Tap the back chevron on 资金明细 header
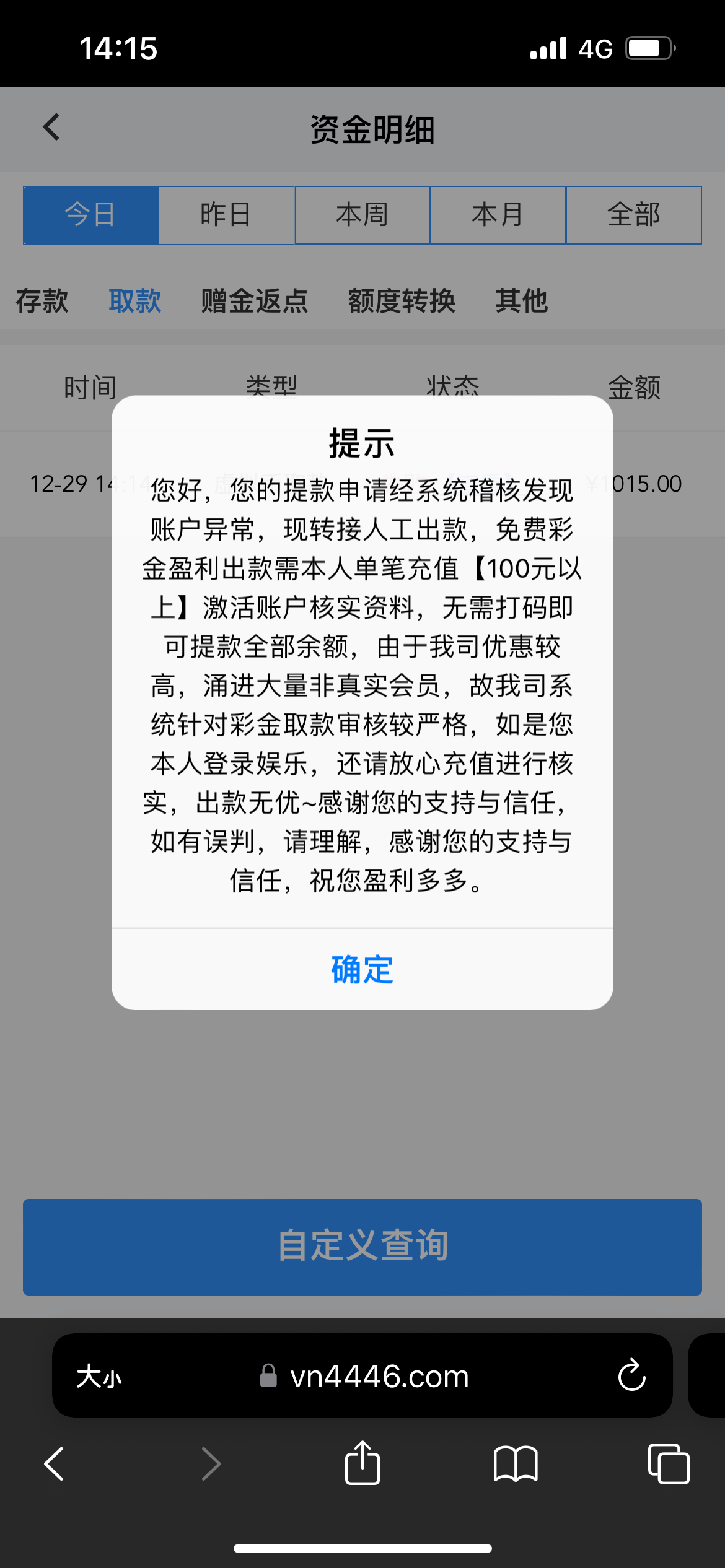Viewport: 725px width, 1568px height. coord(51,127)
